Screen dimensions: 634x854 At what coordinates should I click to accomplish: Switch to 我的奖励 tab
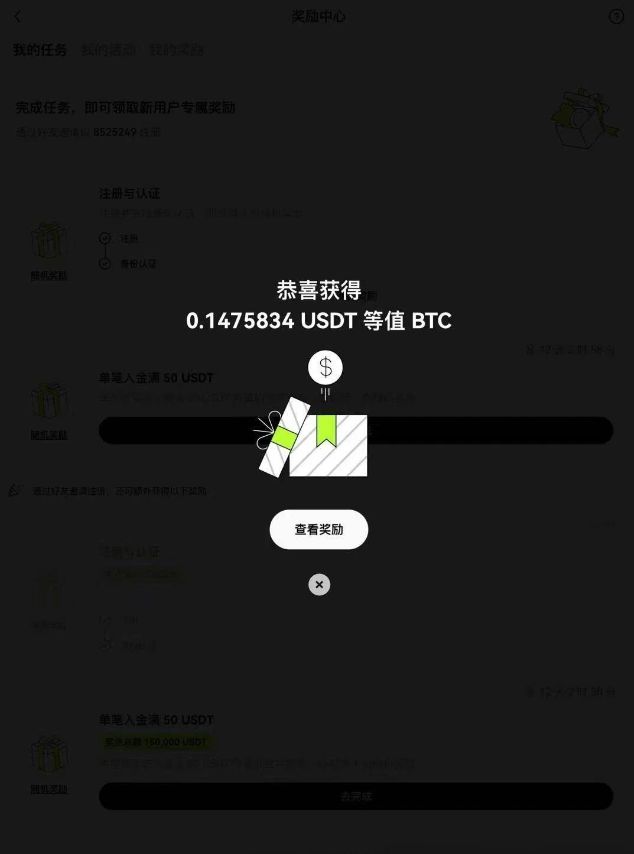pos(176,50)
